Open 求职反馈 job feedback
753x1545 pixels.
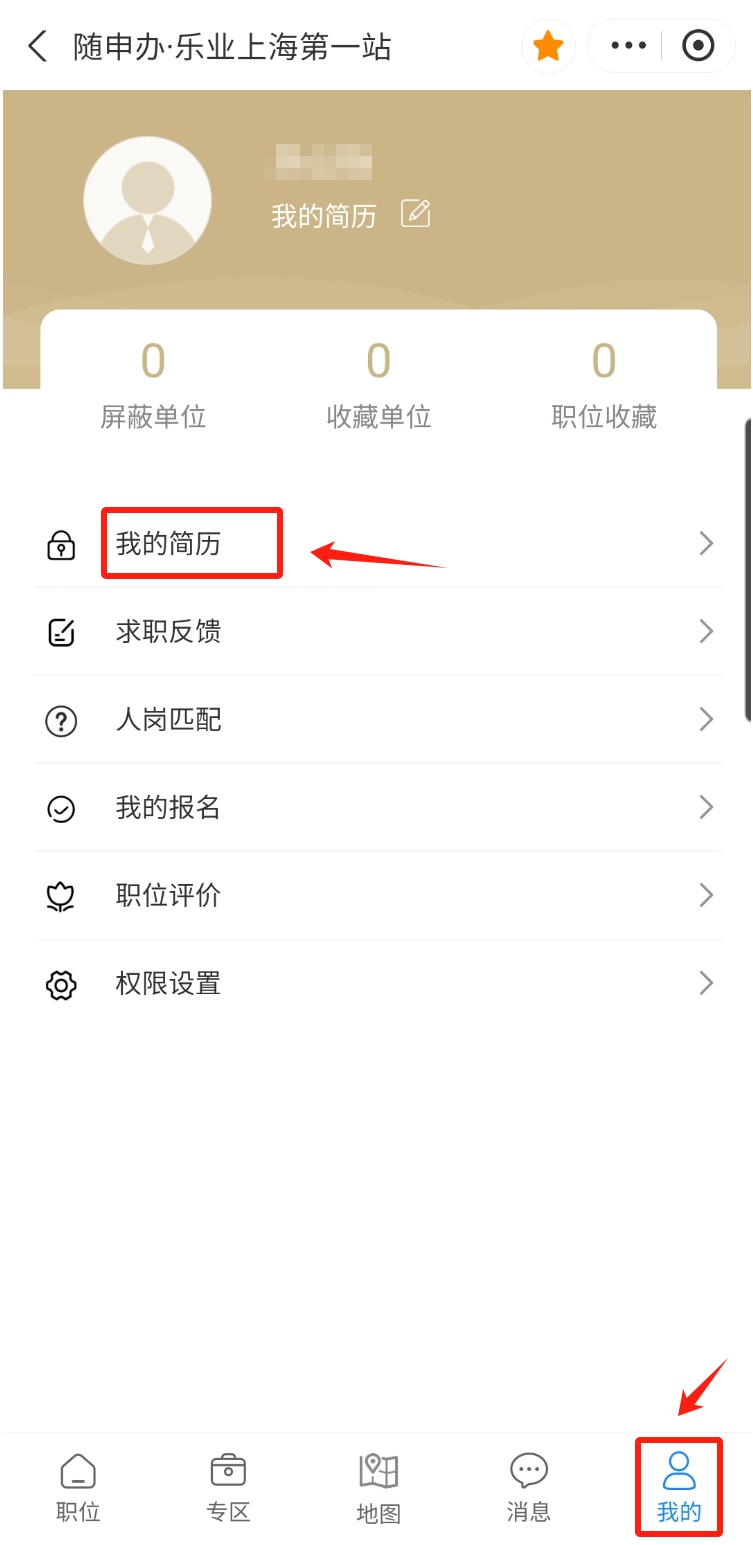[378, 631]
